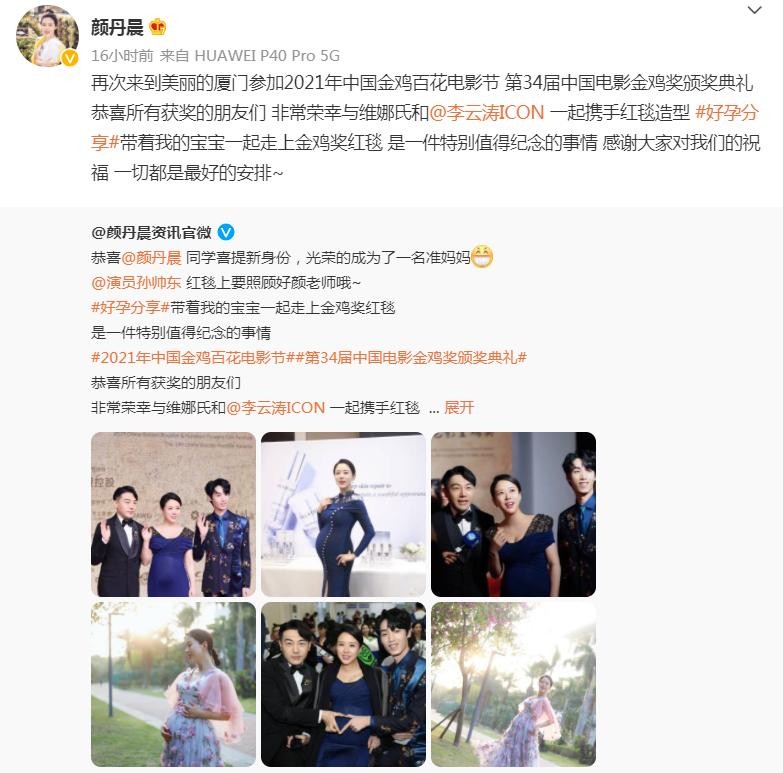Open fifth photo with heart hand gesture
783x773 pixels.
coord(343,684)
